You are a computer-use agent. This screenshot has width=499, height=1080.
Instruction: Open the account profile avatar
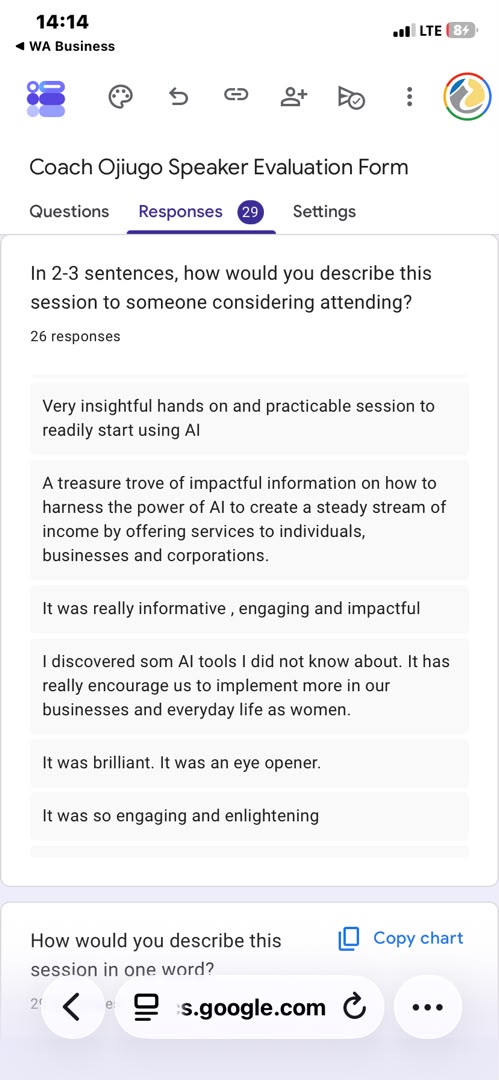point(467,97)
